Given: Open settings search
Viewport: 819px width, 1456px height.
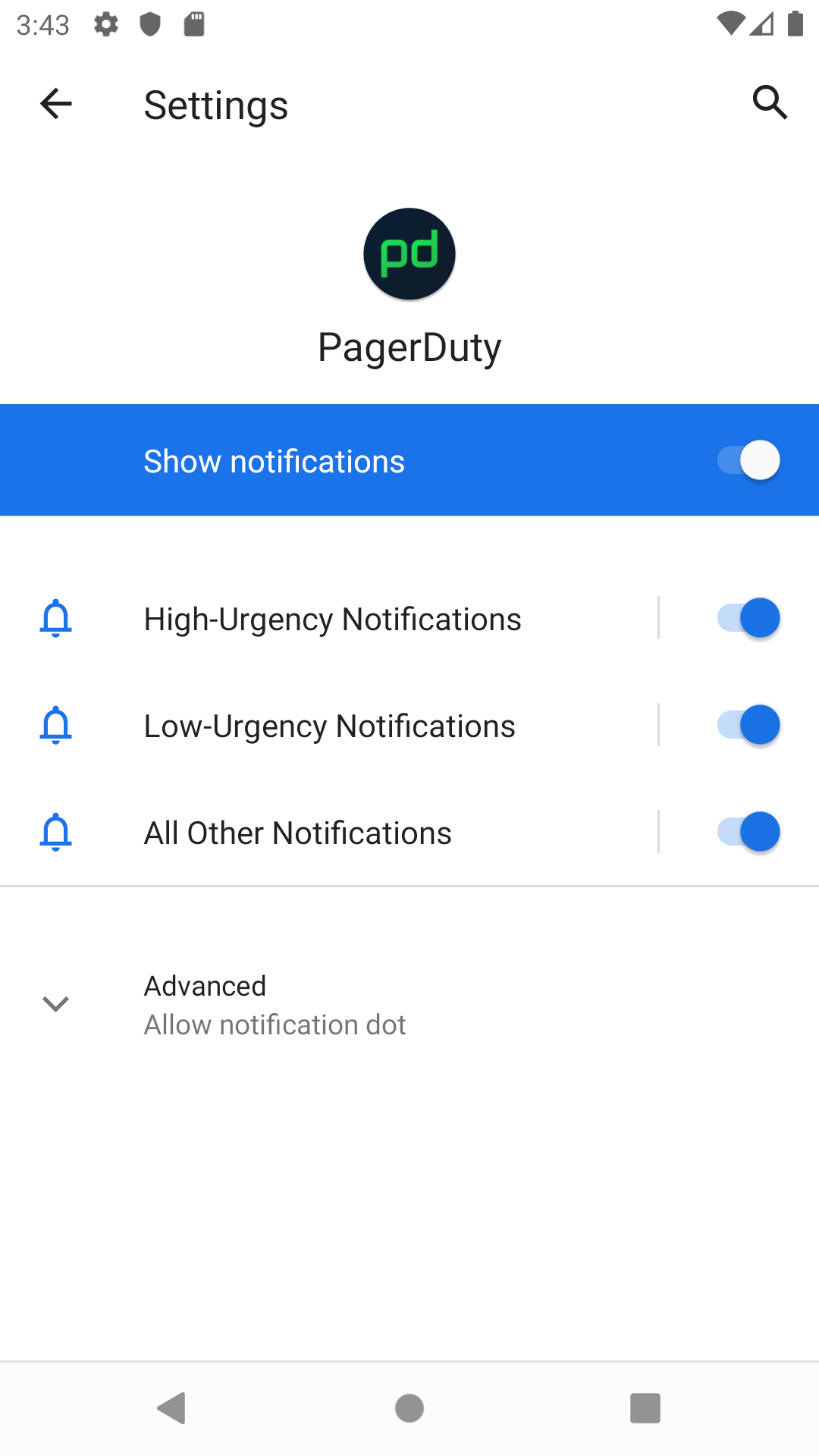Looking at the screenshot, I should [770, 102].
